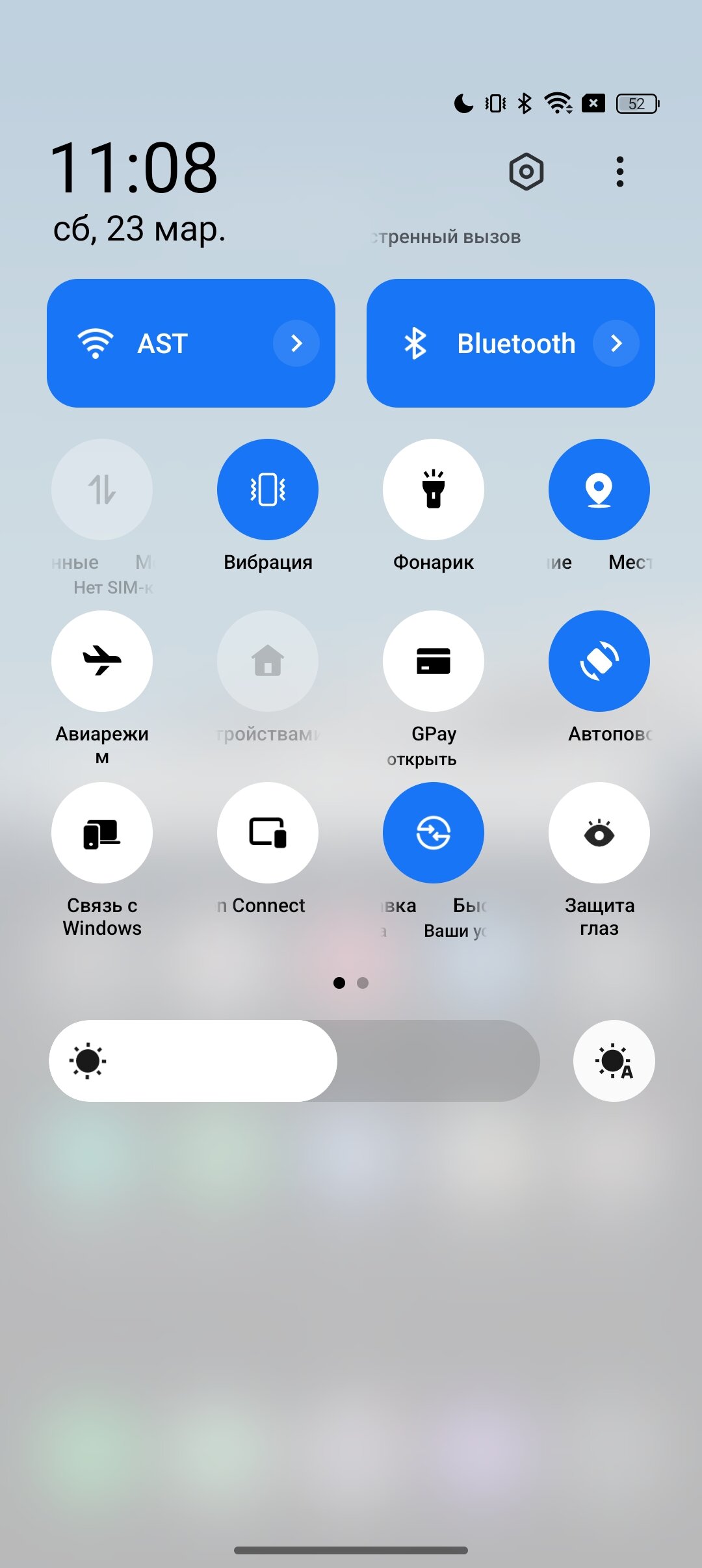Toggle the auto brightness button

click(614, 1061)
